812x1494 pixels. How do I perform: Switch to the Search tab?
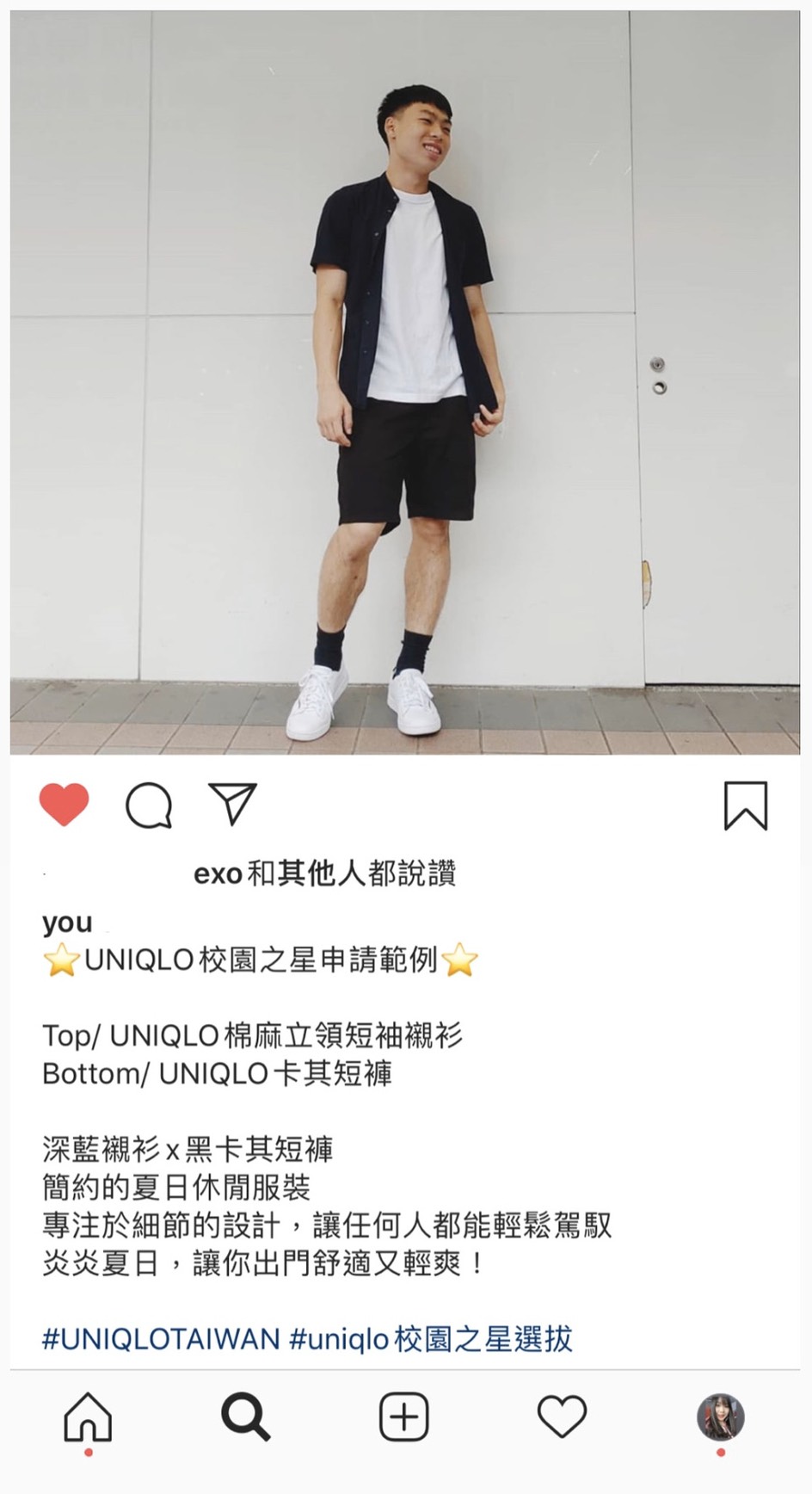tap(246, 1417)
